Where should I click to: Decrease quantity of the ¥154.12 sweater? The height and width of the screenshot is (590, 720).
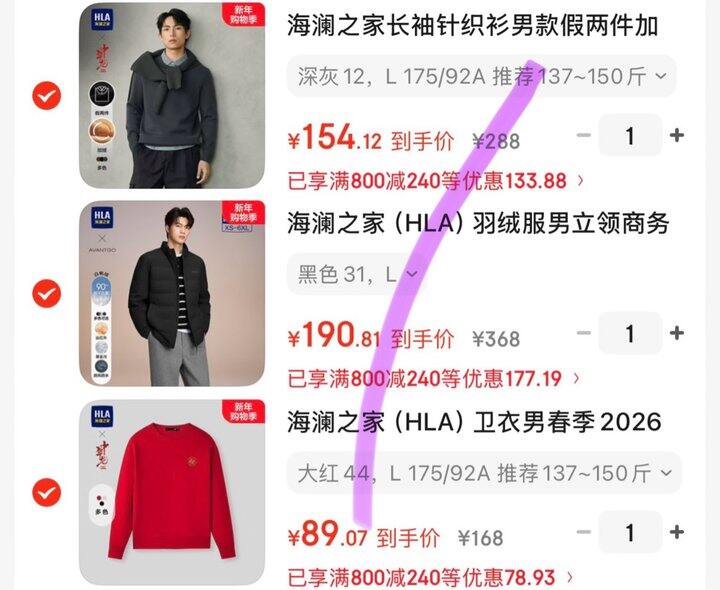584,135
